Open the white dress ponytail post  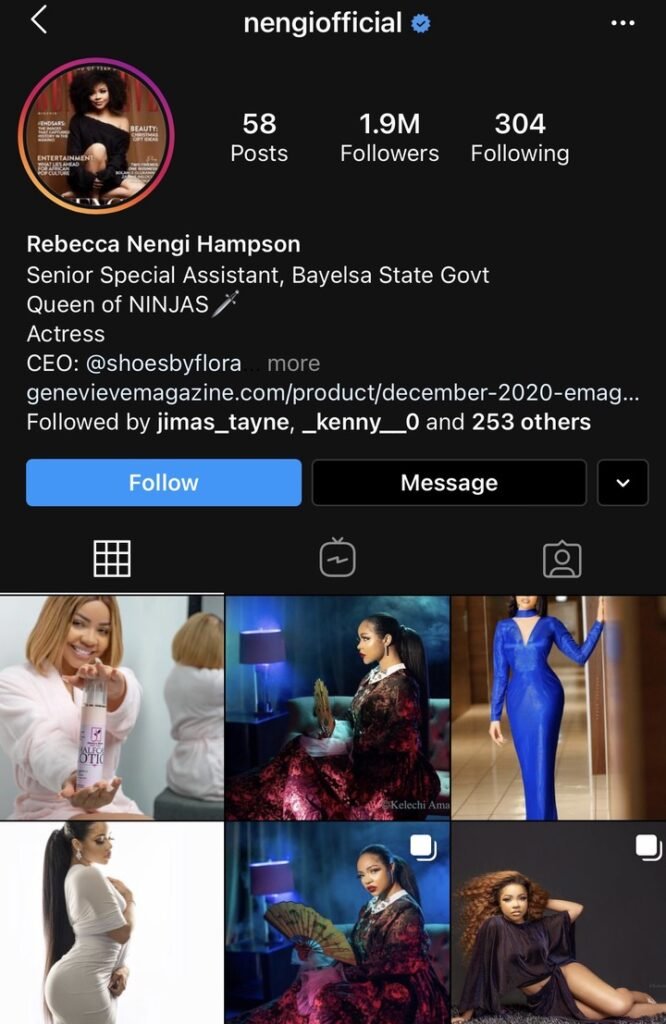(111, 923)
